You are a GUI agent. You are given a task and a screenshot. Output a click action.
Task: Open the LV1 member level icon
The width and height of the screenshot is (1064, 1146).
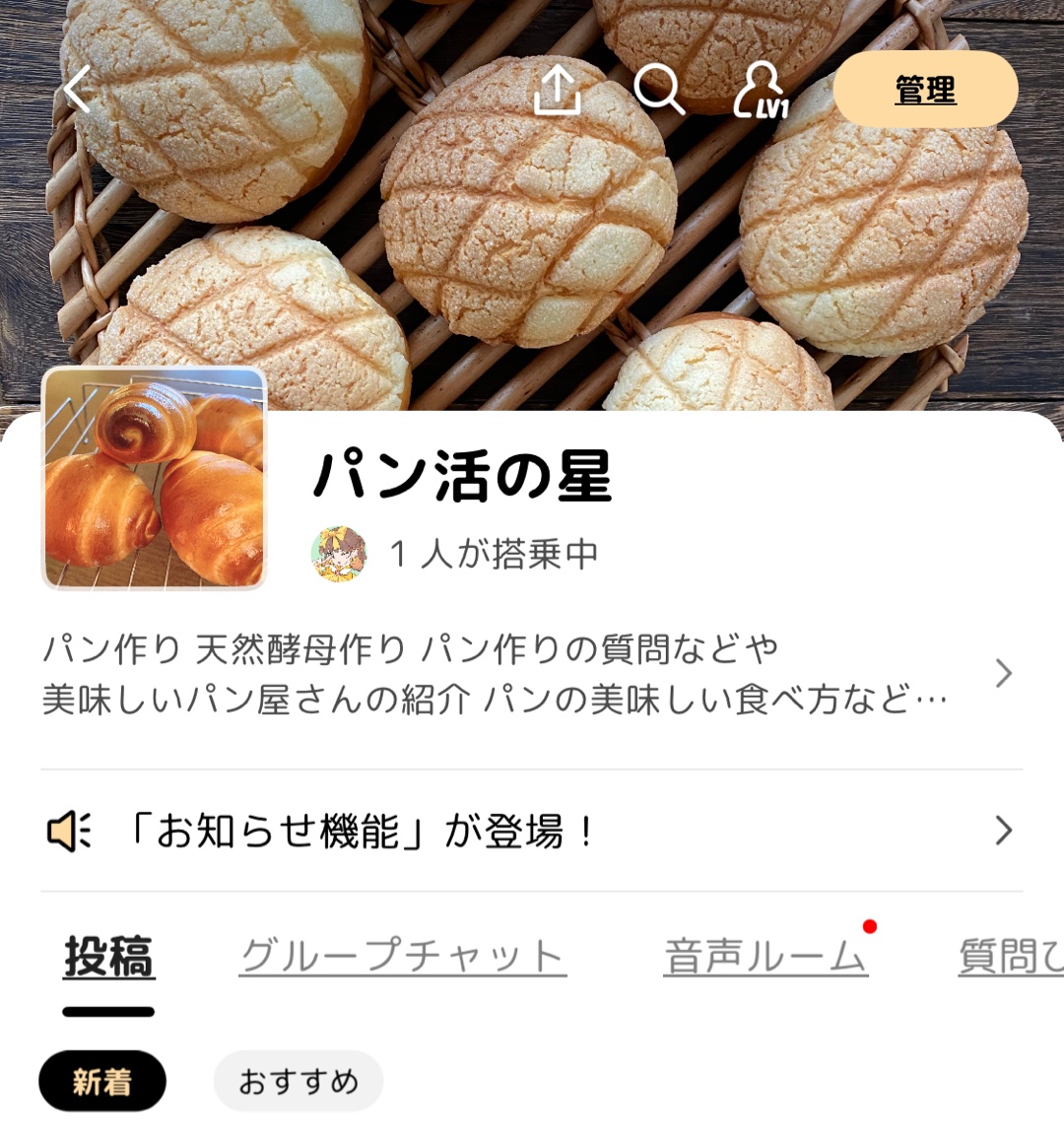point(761,91)
